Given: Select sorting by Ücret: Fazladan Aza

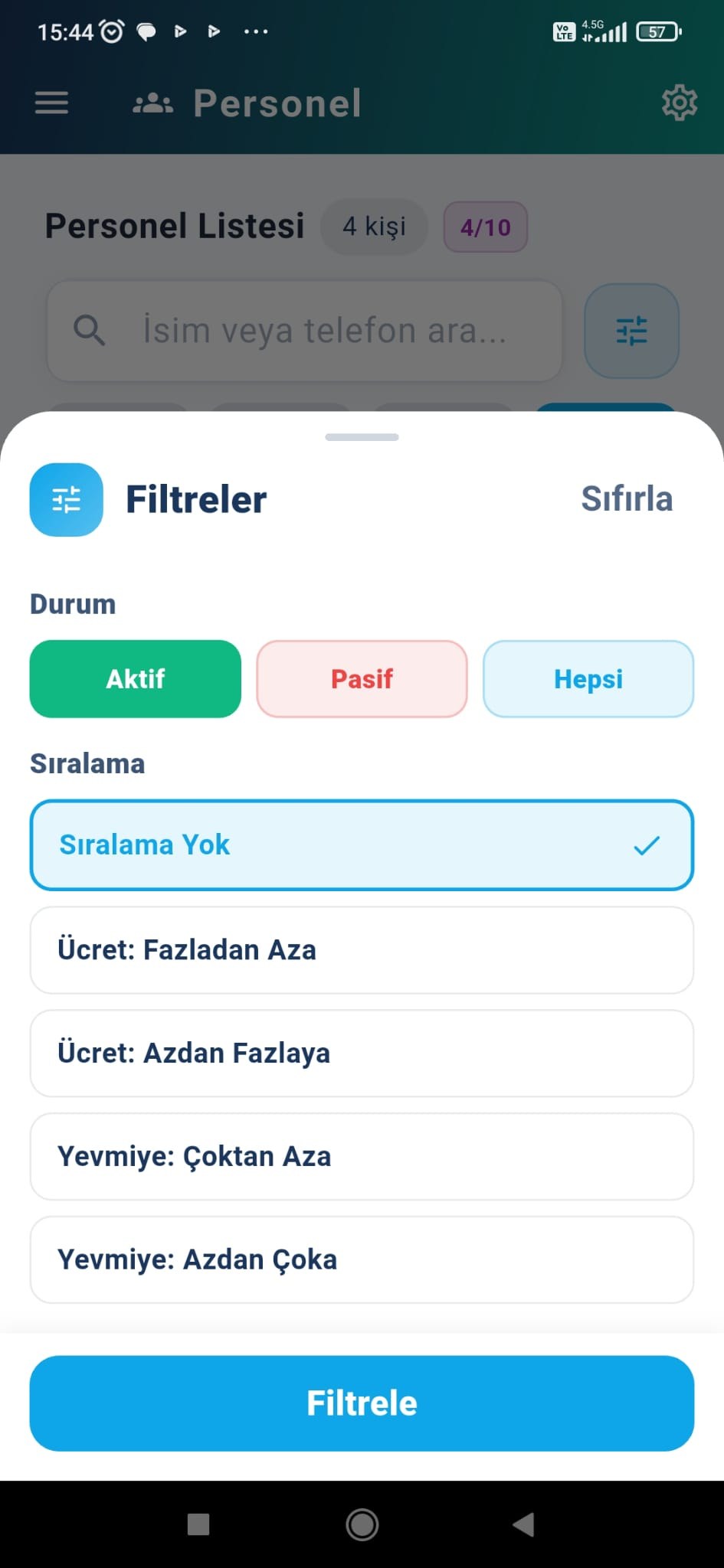Looking at the screenshot, I should point(361,950).
